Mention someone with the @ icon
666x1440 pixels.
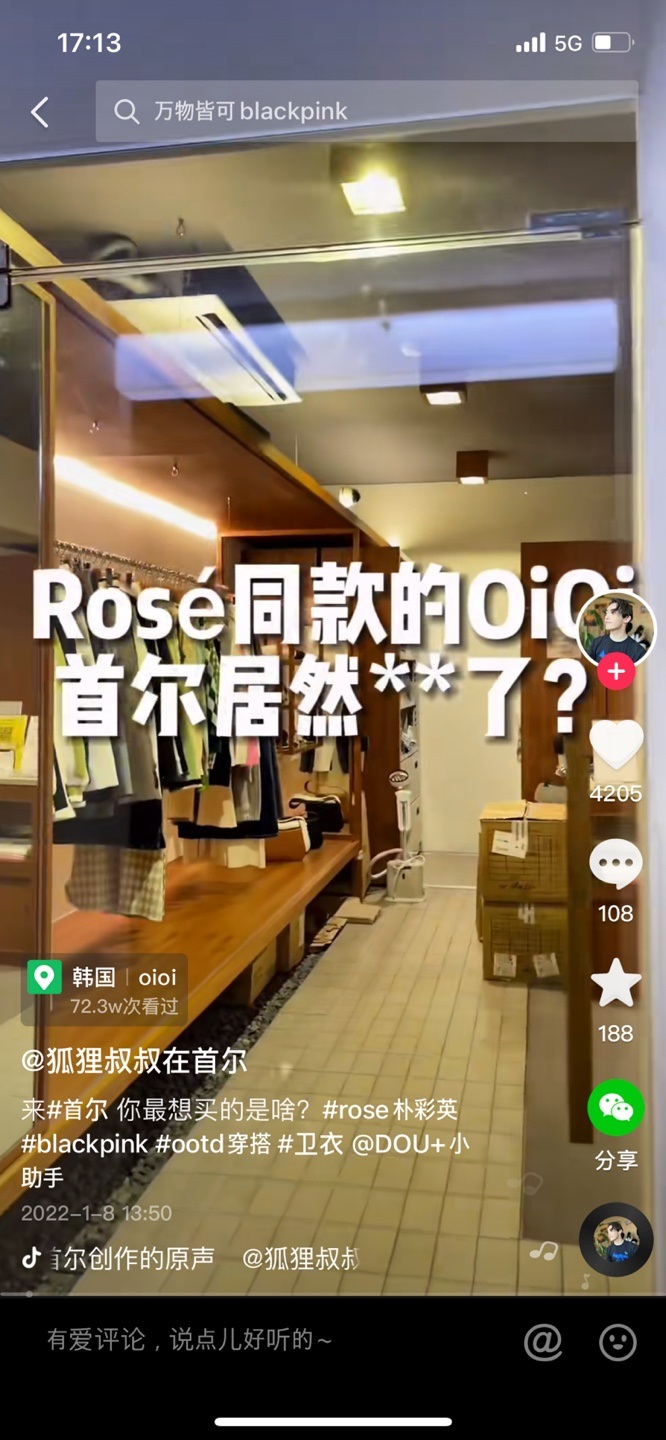[x=543, y=1341]
